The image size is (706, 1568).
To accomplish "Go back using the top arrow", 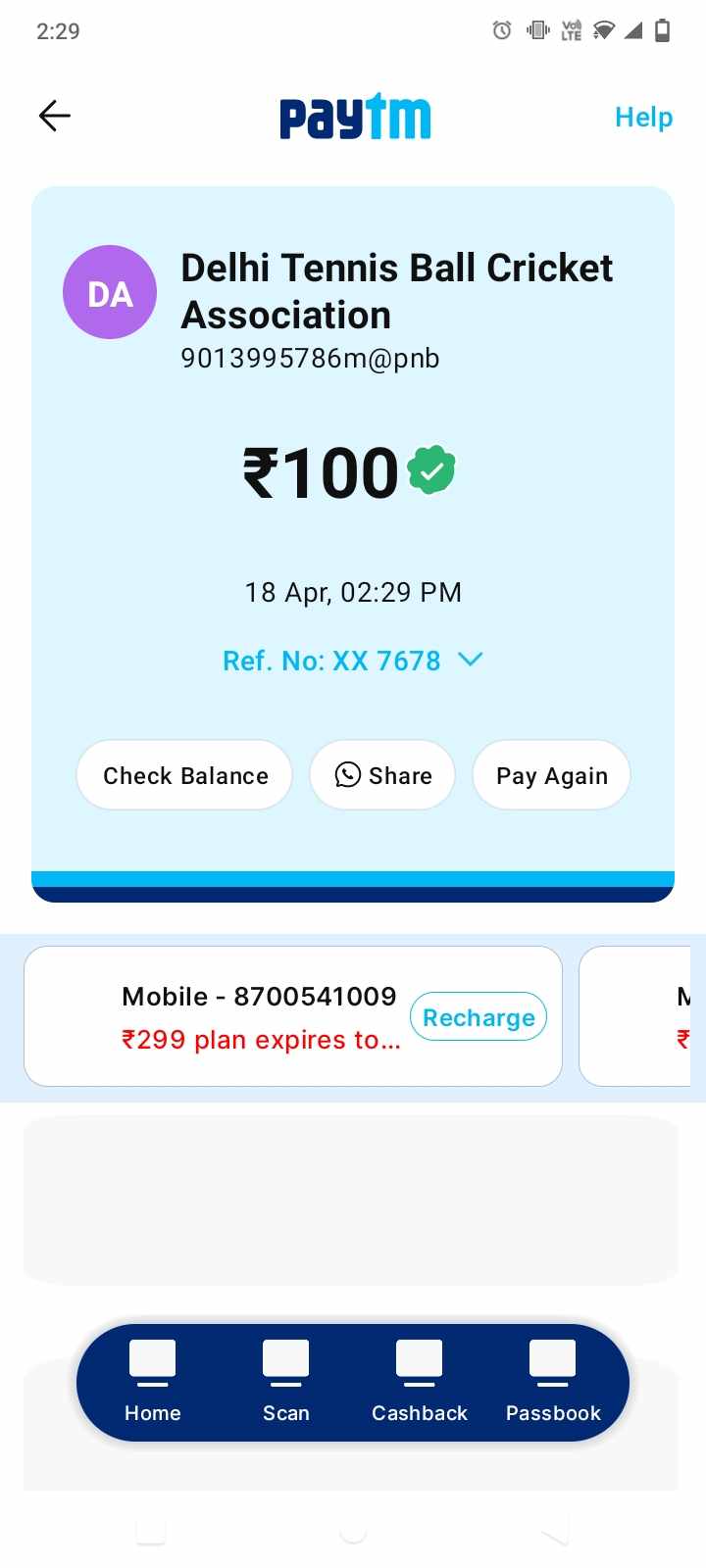I will click(x=55, y=116).
